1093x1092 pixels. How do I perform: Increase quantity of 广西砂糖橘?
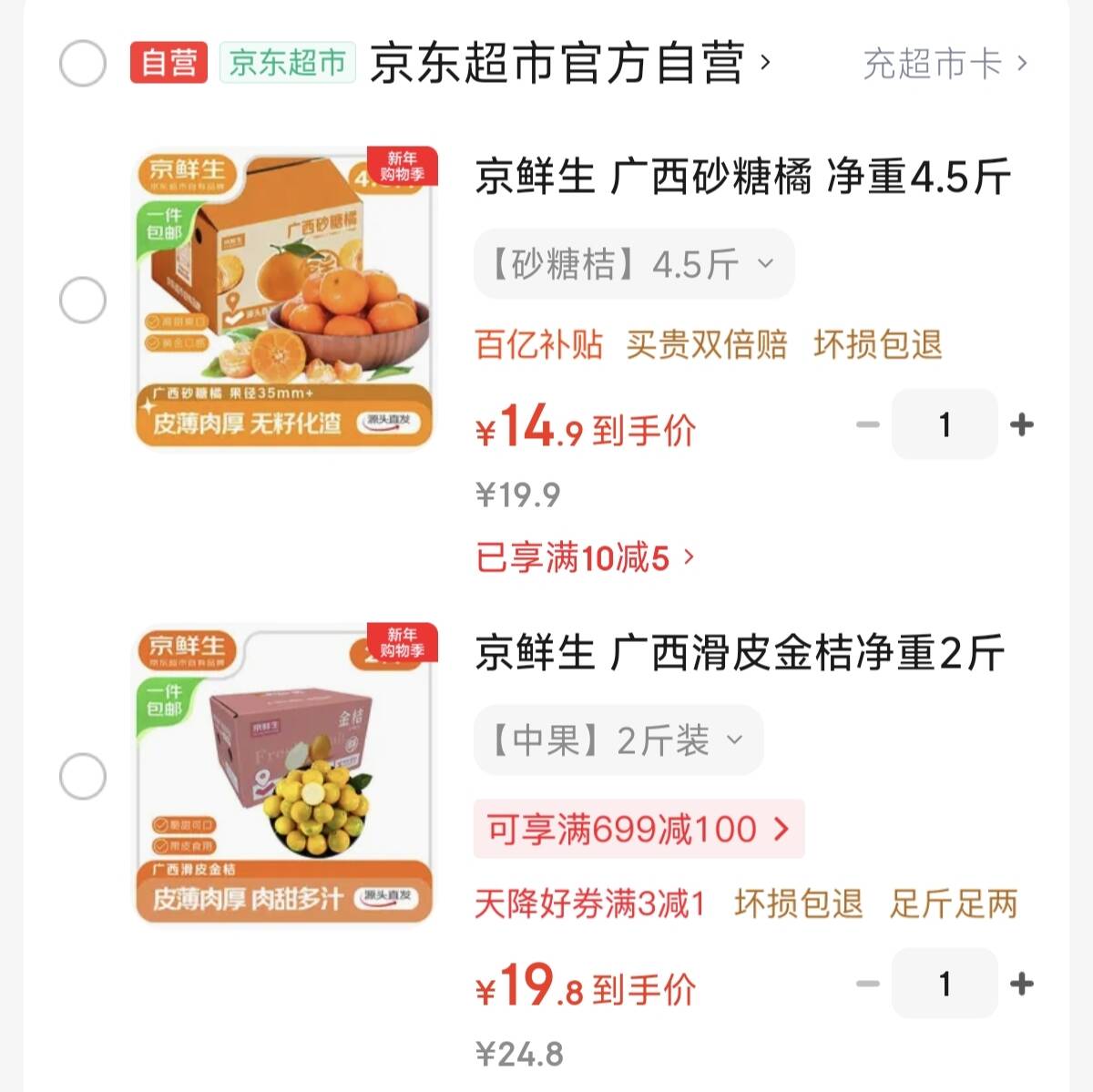1022,424
